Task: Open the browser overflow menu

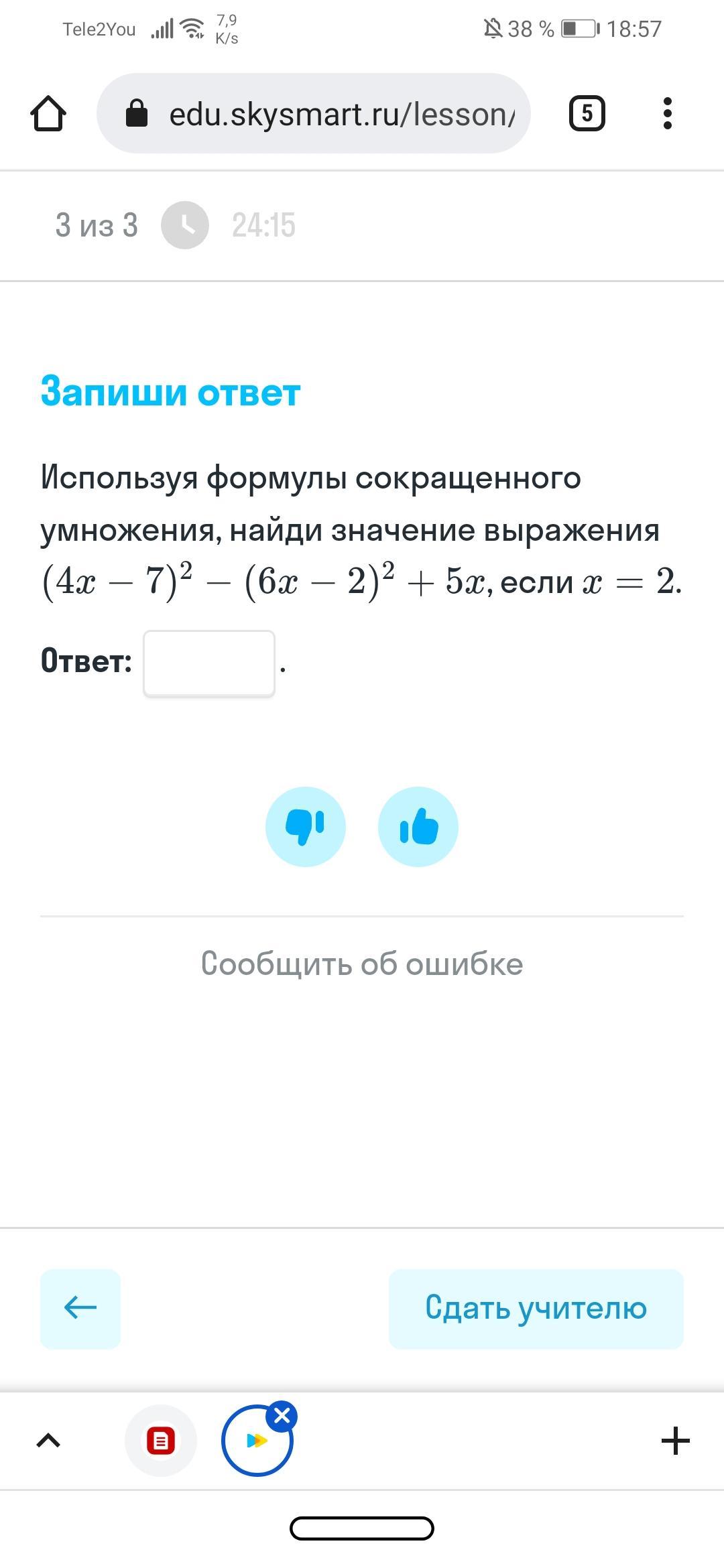Action: (x=666, y=113)
